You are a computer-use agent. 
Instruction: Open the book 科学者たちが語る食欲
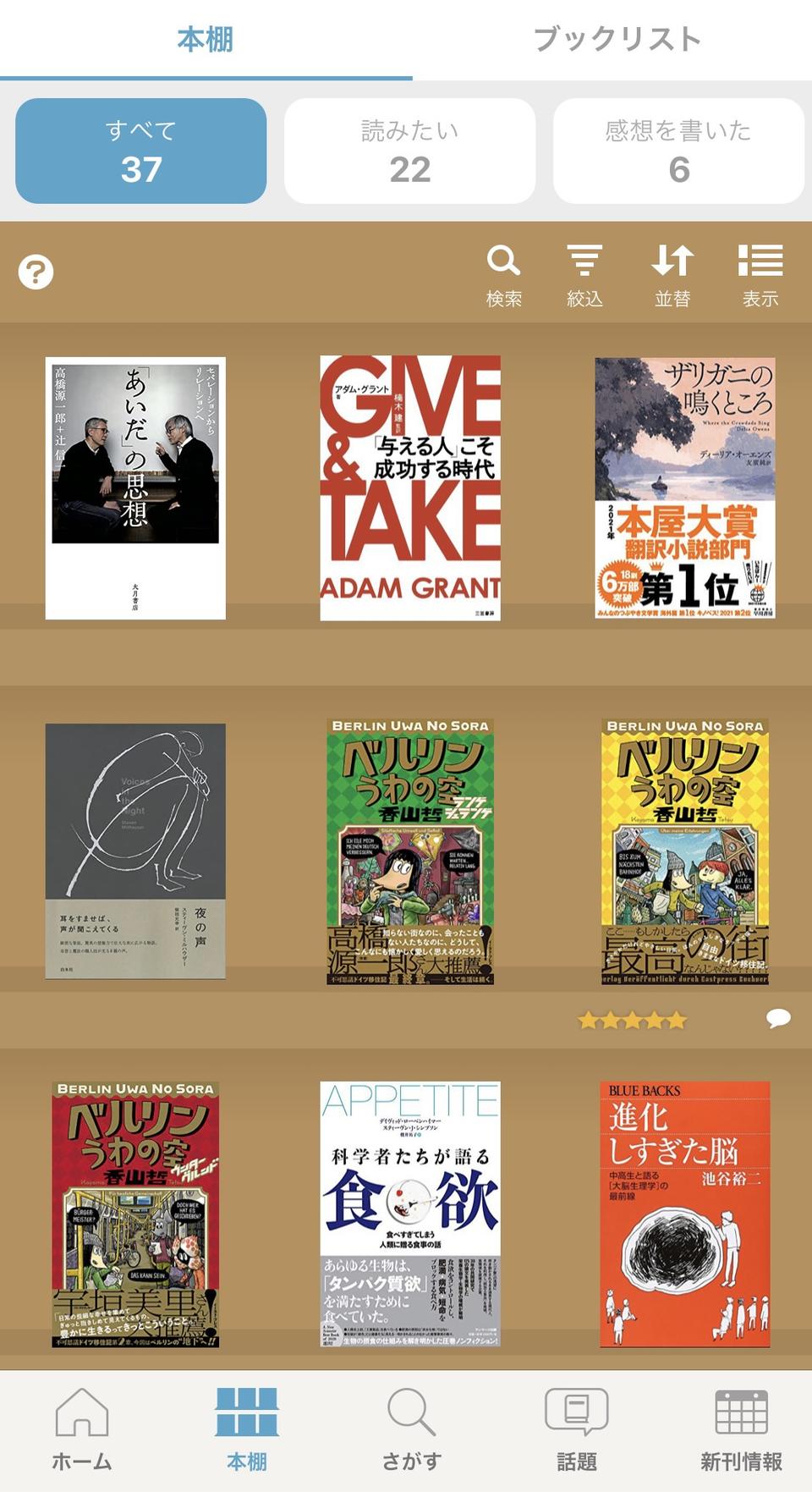(410, 1213)
